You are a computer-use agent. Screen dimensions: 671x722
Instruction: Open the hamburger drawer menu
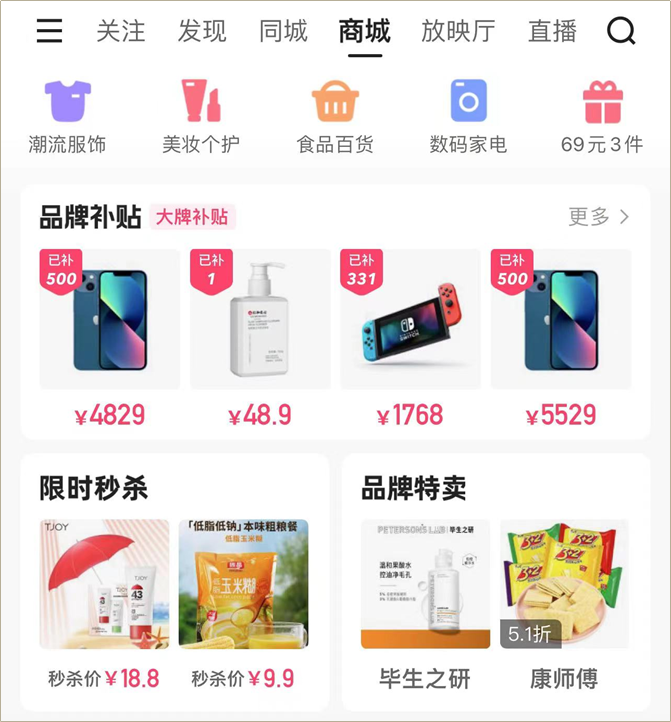(49, 31)
